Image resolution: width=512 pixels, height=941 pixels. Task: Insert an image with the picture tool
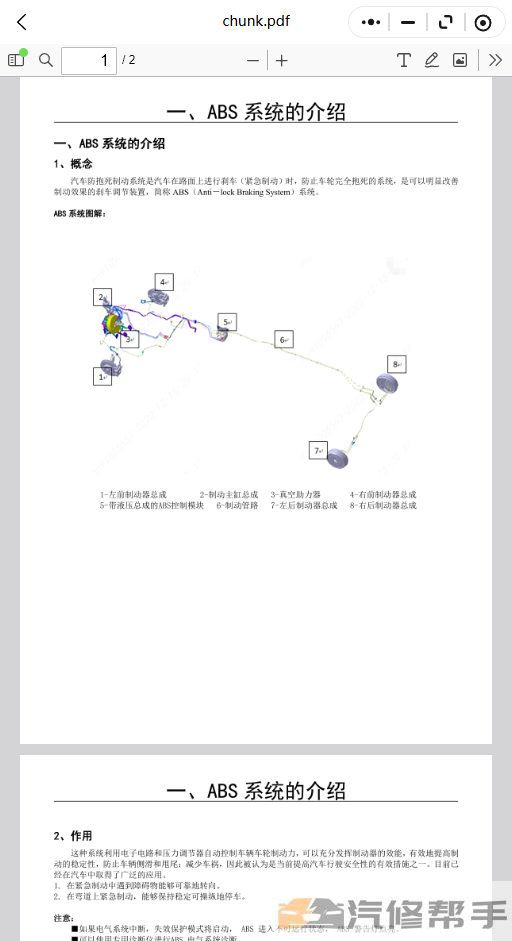460,59
